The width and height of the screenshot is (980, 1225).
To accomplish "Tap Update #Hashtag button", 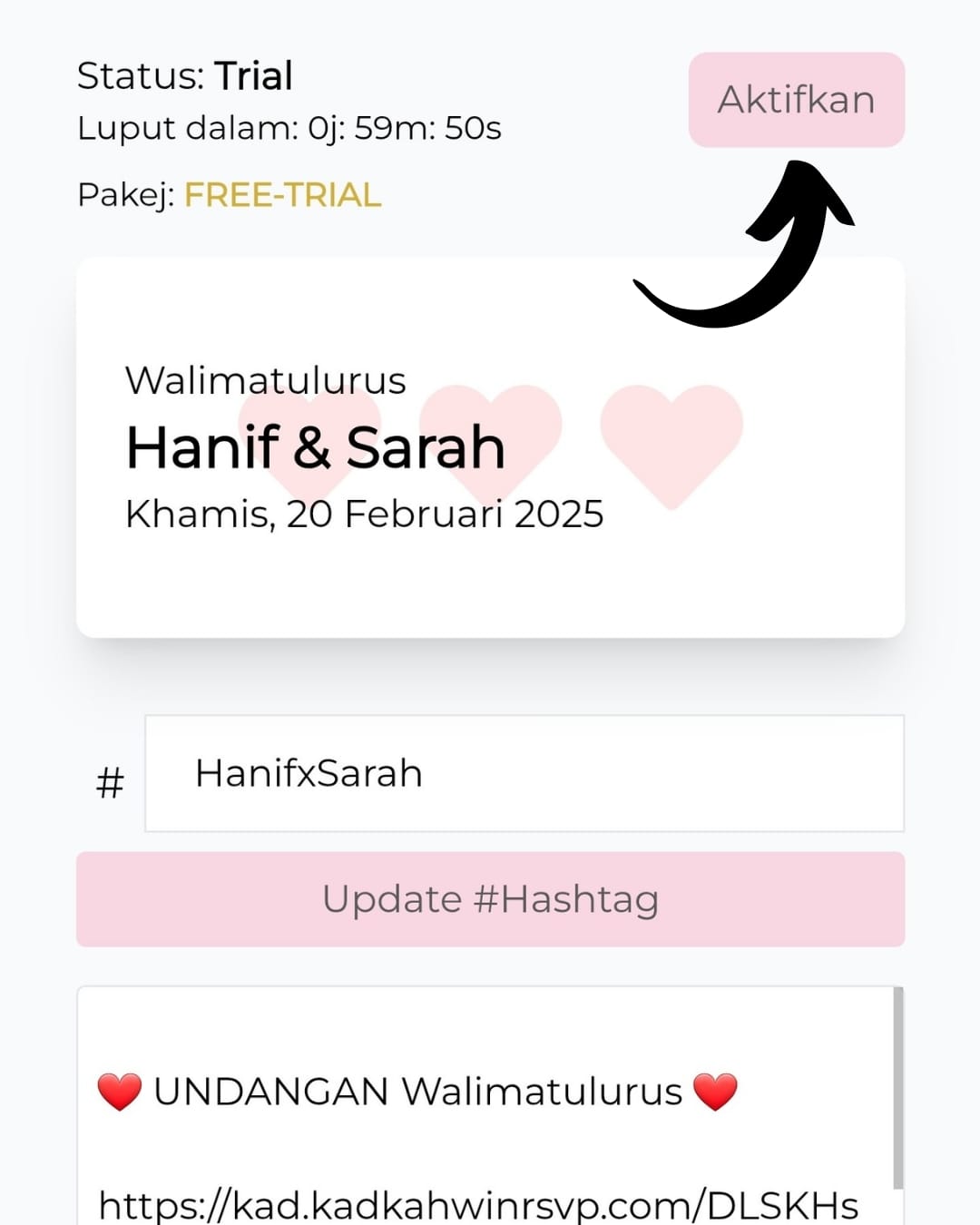I will pyautogui.click(x=490, y=899).
